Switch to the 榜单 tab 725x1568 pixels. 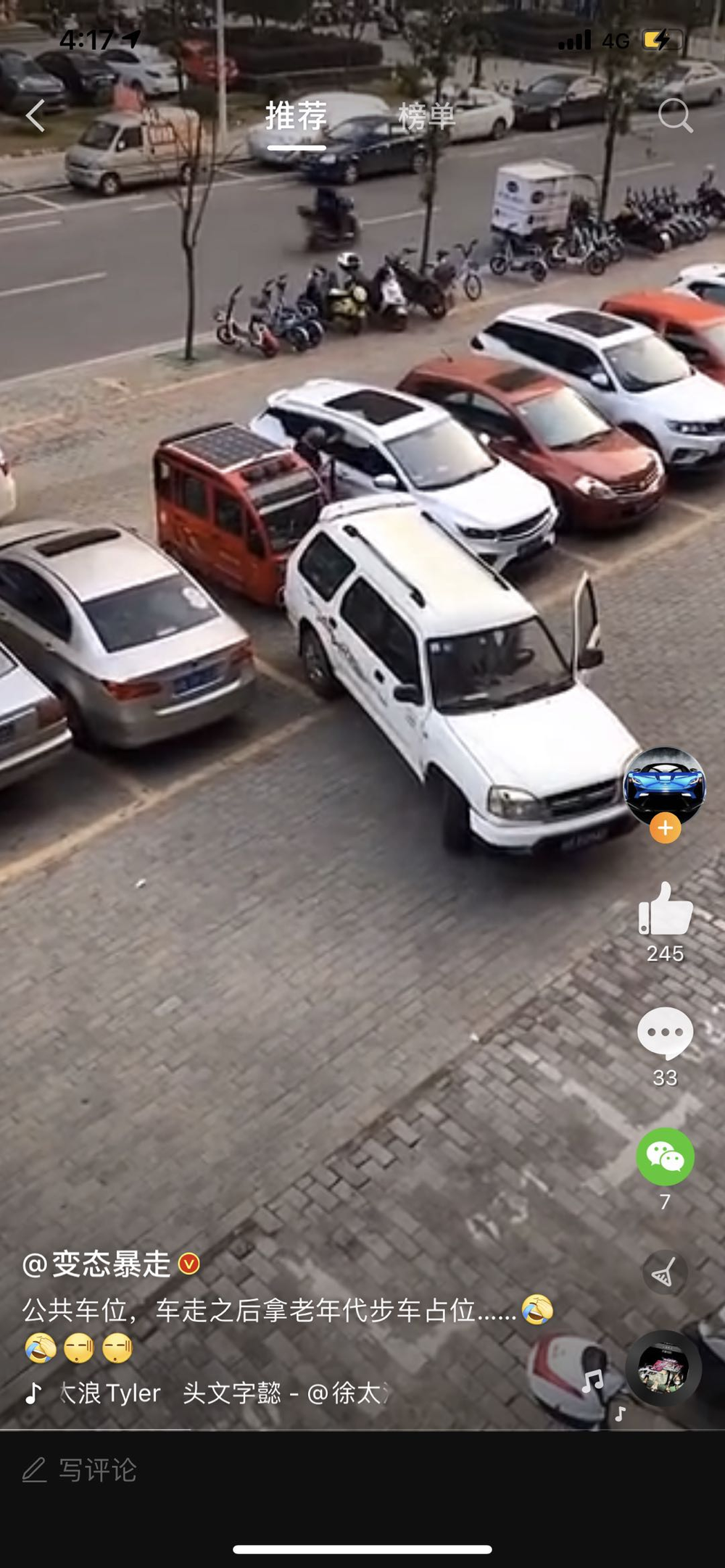426,116
